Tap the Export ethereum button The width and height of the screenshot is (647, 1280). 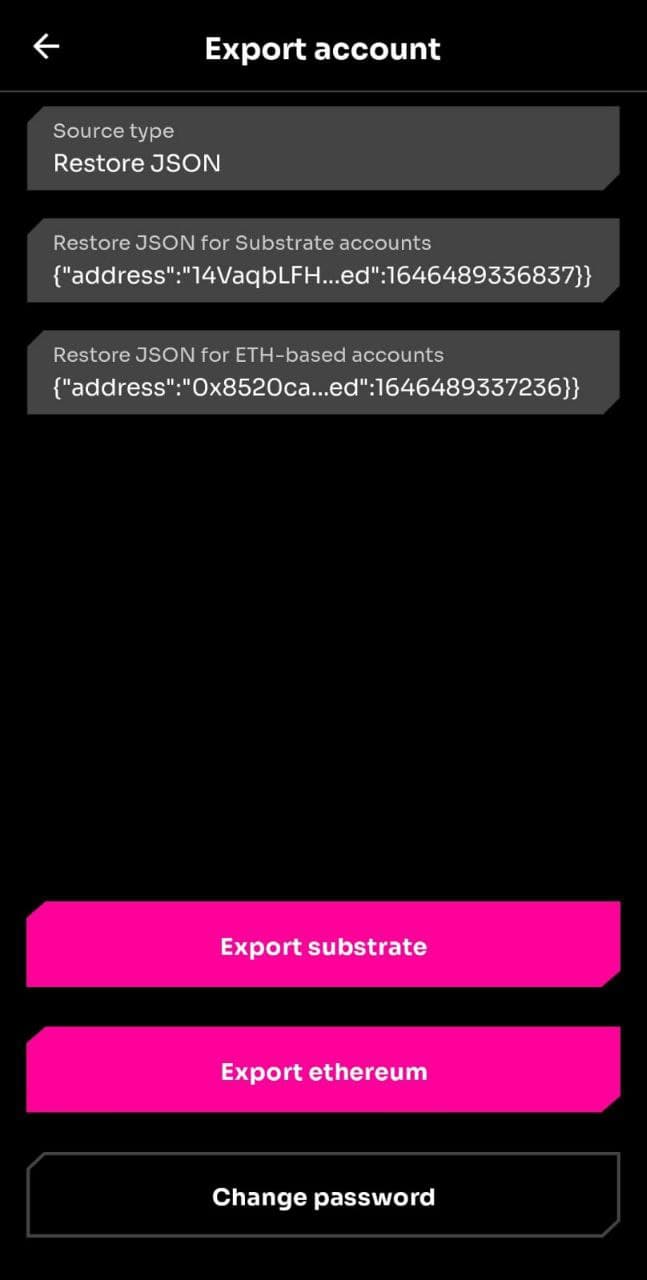tap(323, 1070)
